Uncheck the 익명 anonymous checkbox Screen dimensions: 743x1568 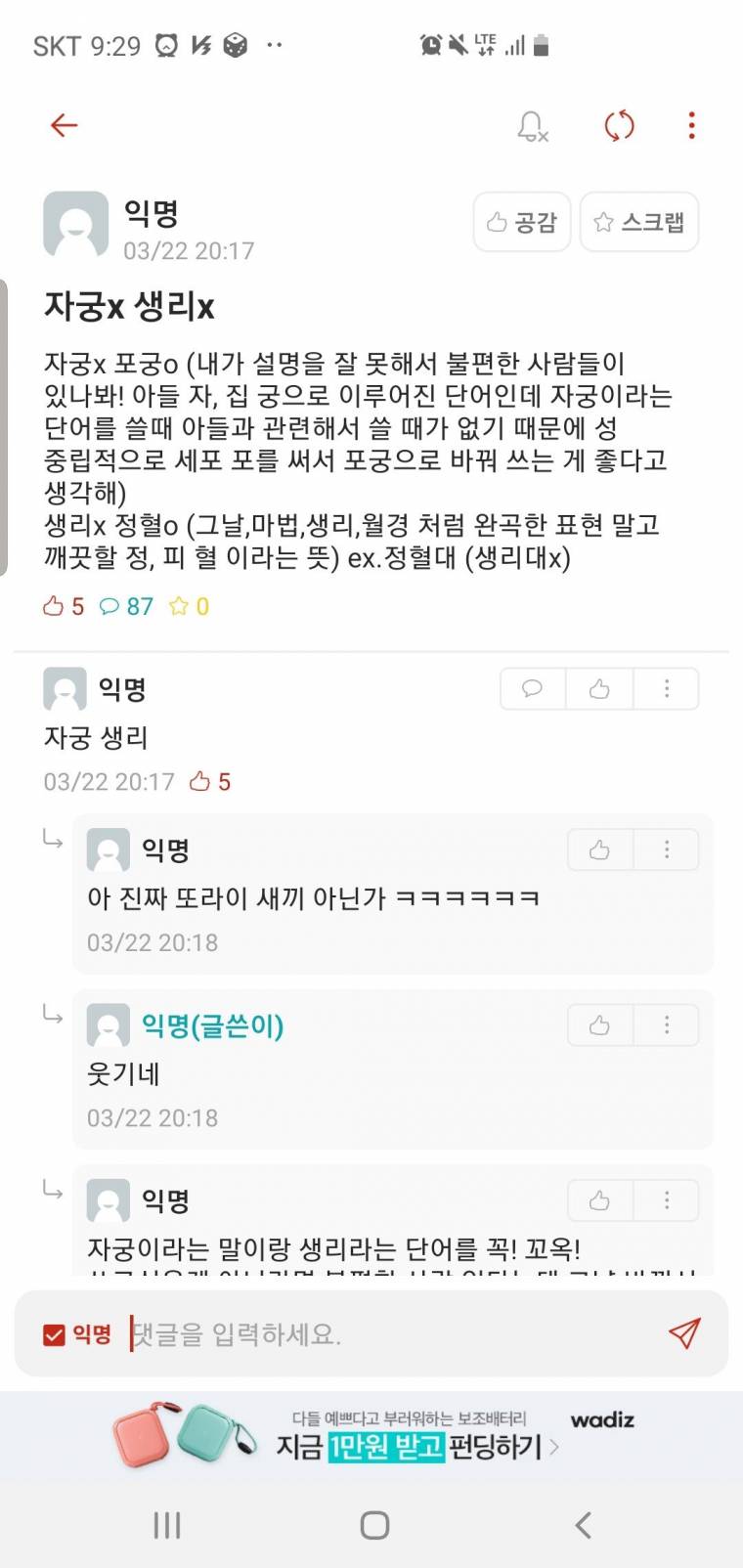55,1334
